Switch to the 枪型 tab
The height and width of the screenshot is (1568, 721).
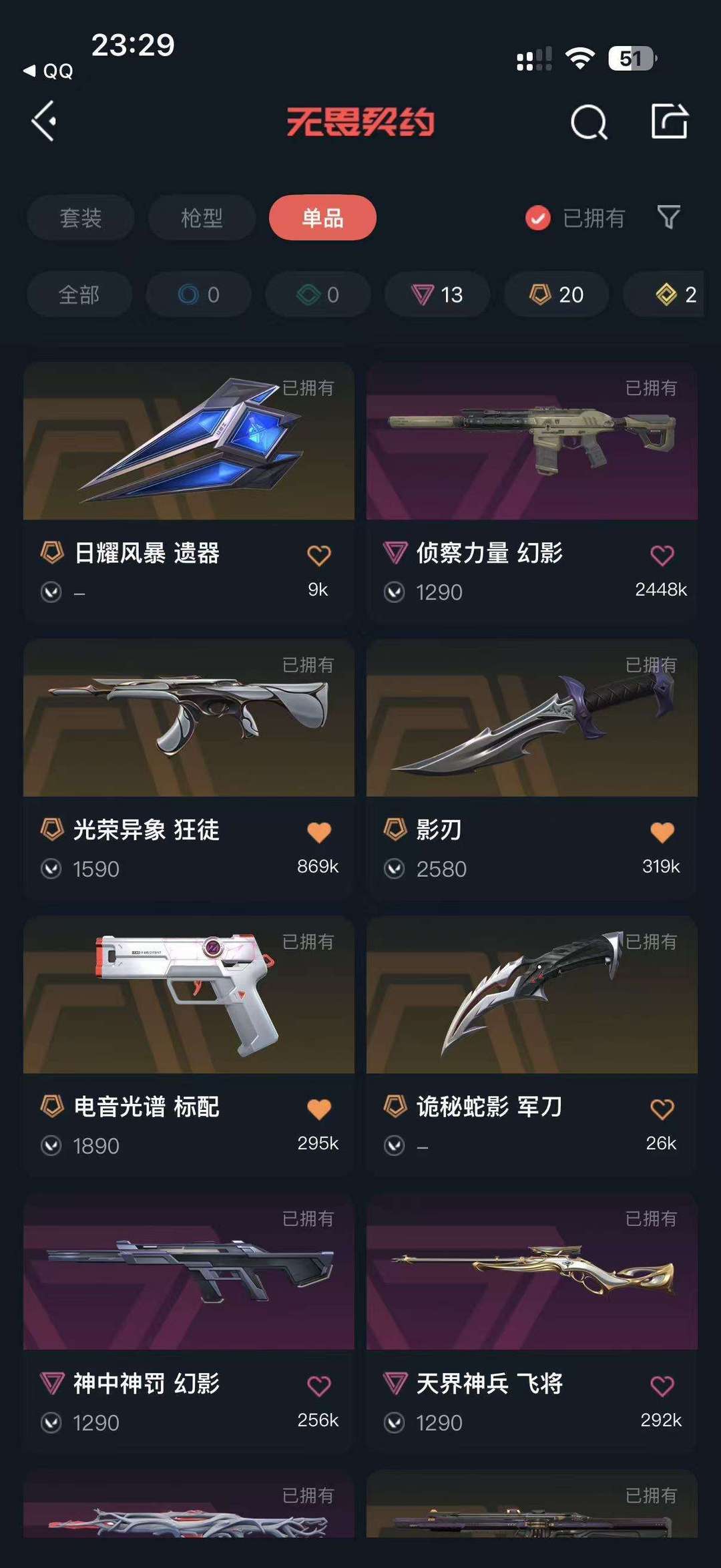click(x=202, y=218)
